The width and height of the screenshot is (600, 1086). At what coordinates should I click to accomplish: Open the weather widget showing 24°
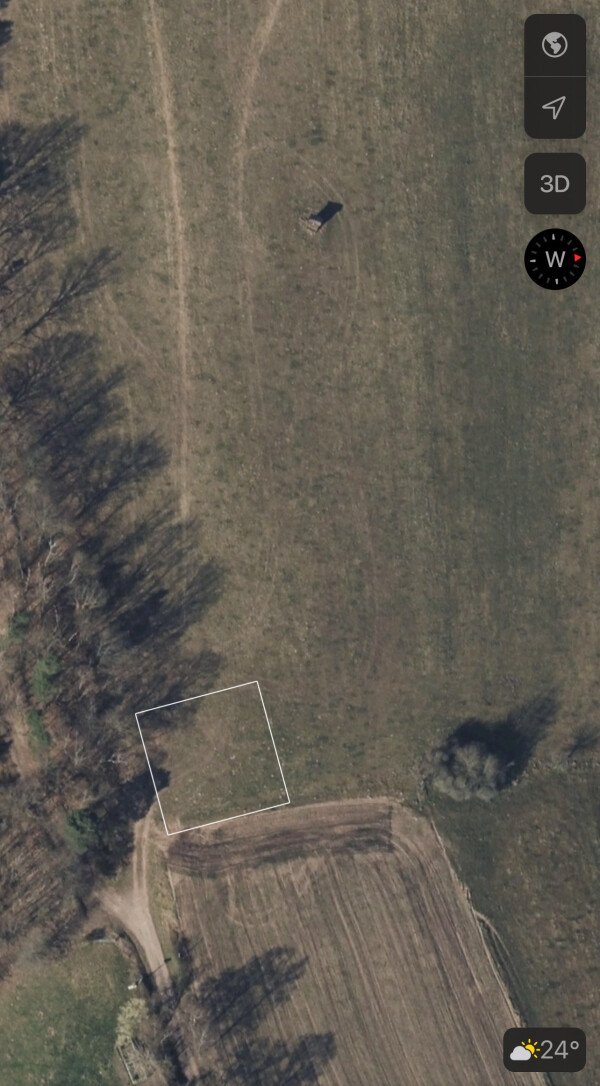(545, 1050)
